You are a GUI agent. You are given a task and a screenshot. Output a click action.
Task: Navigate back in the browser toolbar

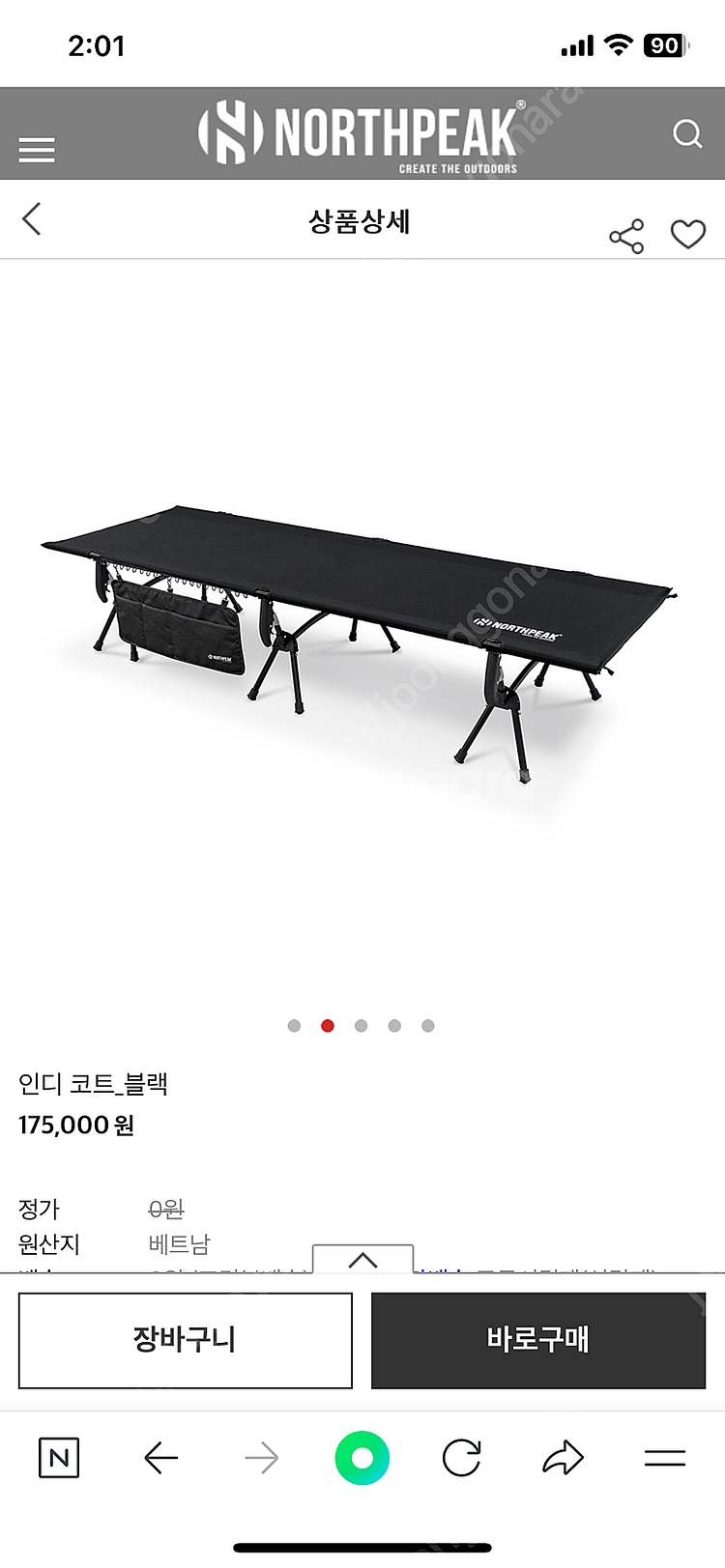160,1458
